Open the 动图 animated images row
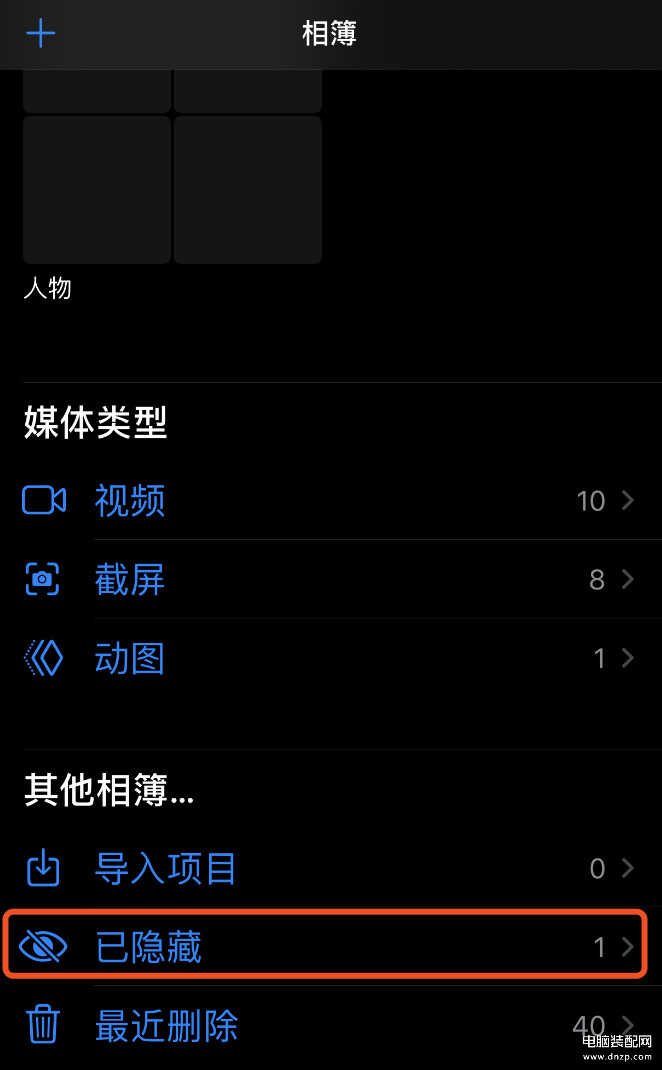662x1070 pixels. pos(331,659)
